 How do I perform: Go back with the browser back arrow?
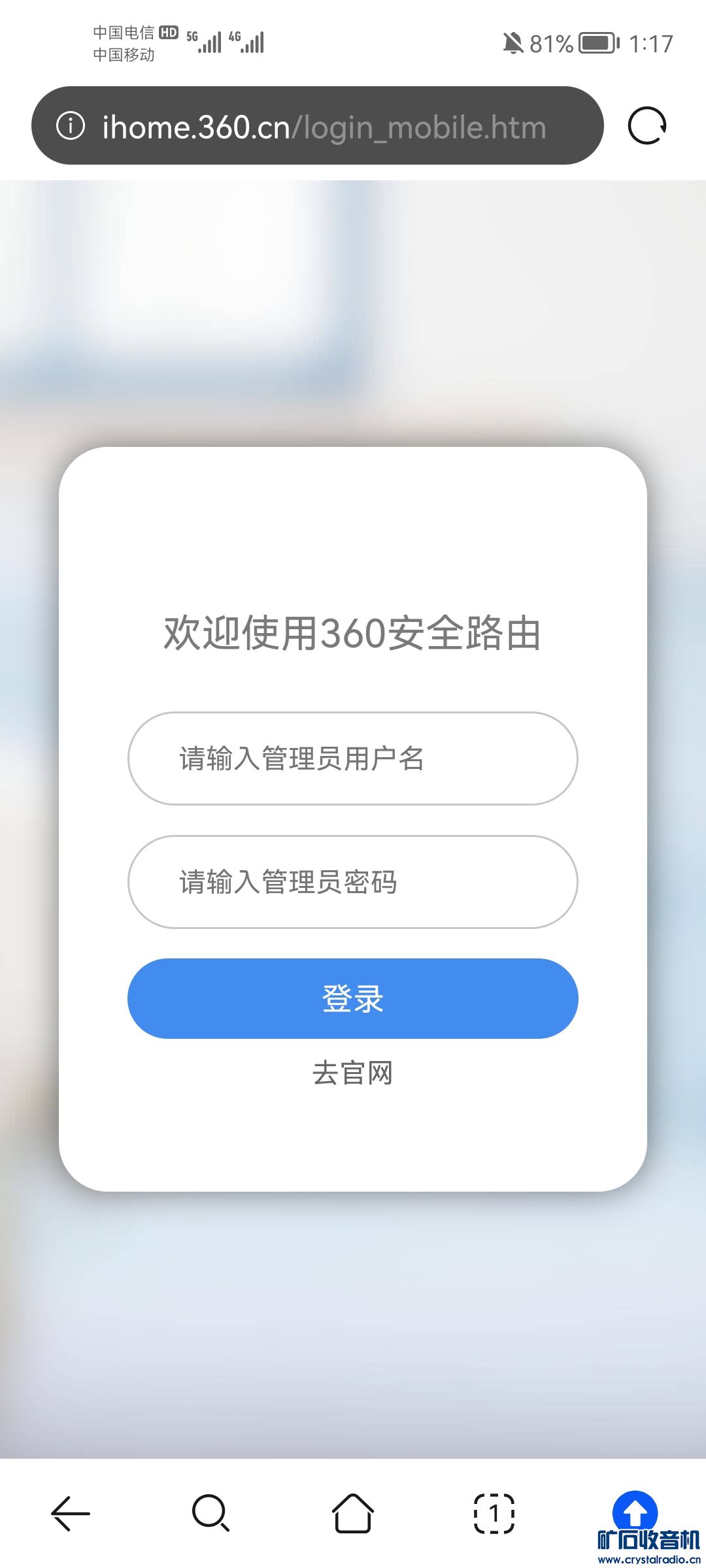[71, 1513]
